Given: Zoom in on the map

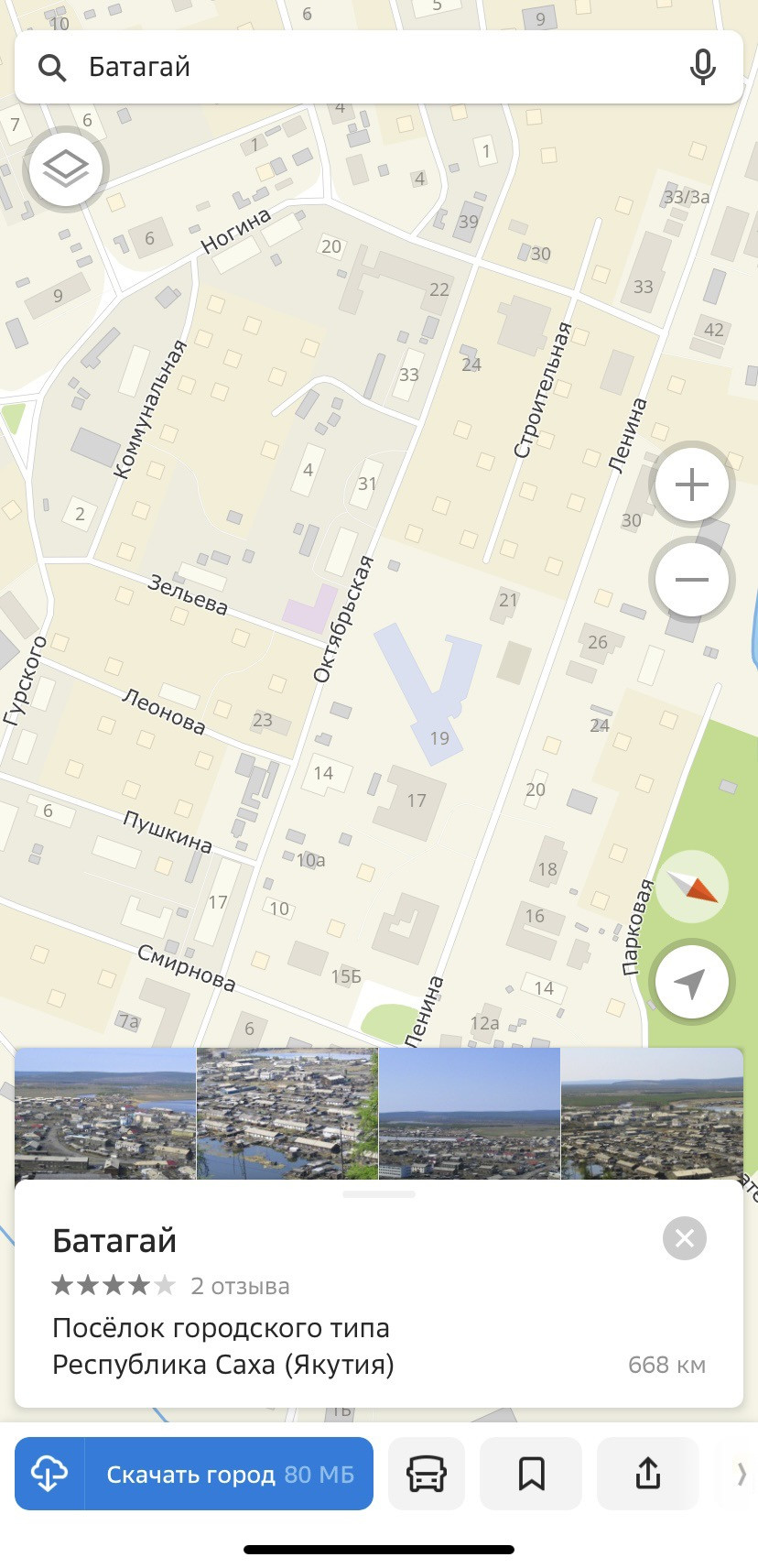Looking at the screenshot, I should tap(691, 485).
